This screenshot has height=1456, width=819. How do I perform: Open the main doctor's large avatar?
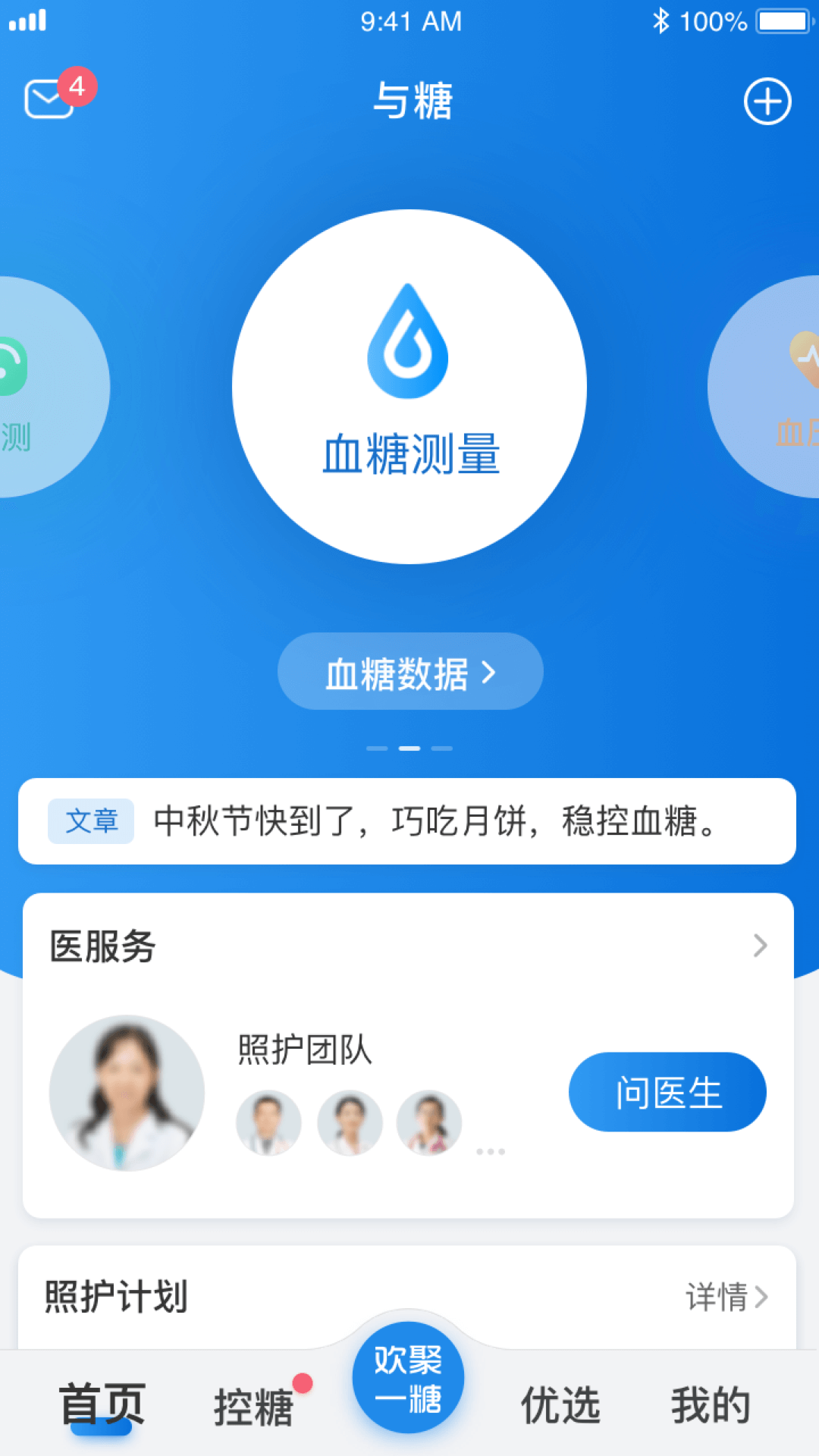[127, 1093]
